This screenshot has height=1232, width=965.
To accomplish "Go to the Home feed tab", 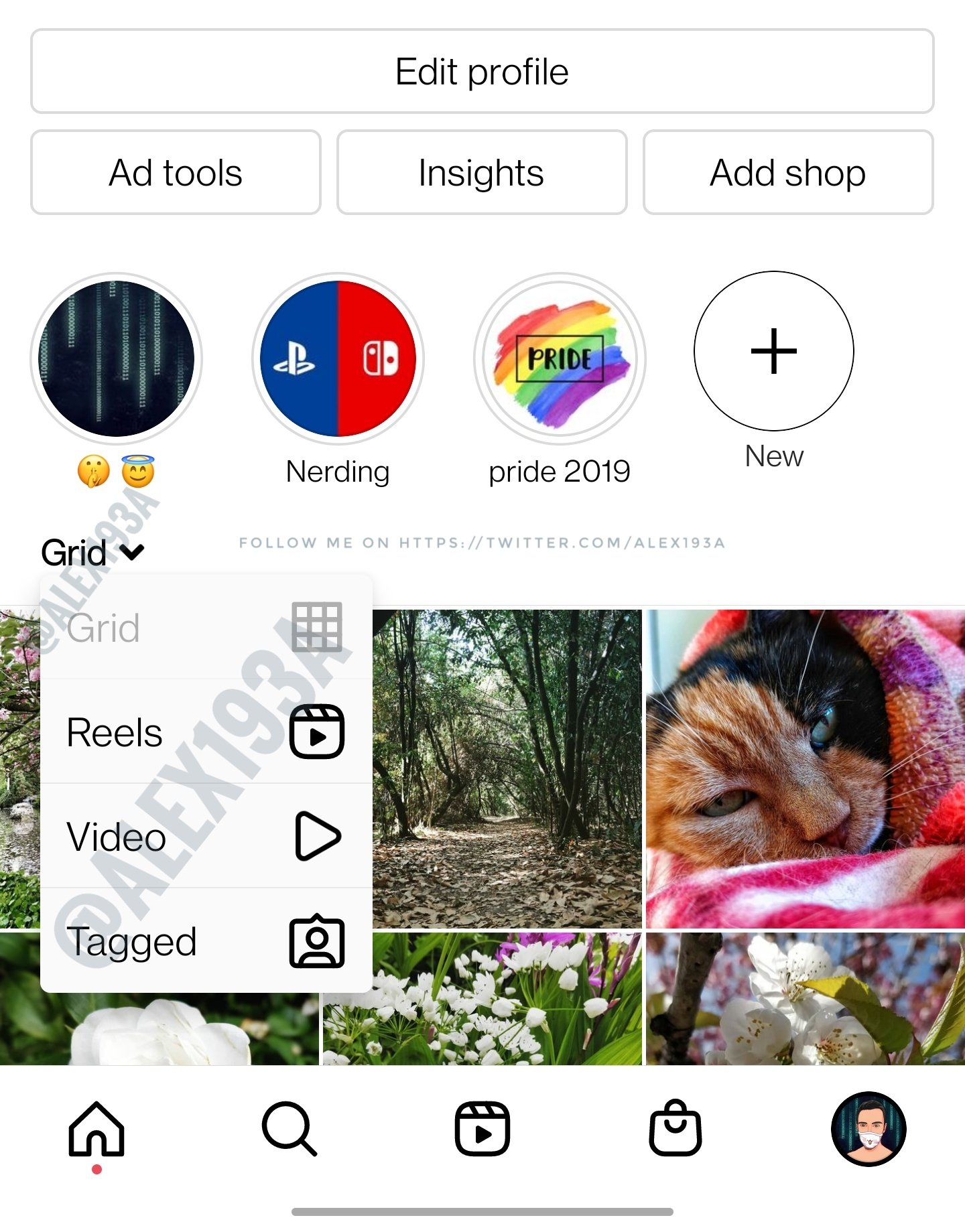I will click(96, 1130).
